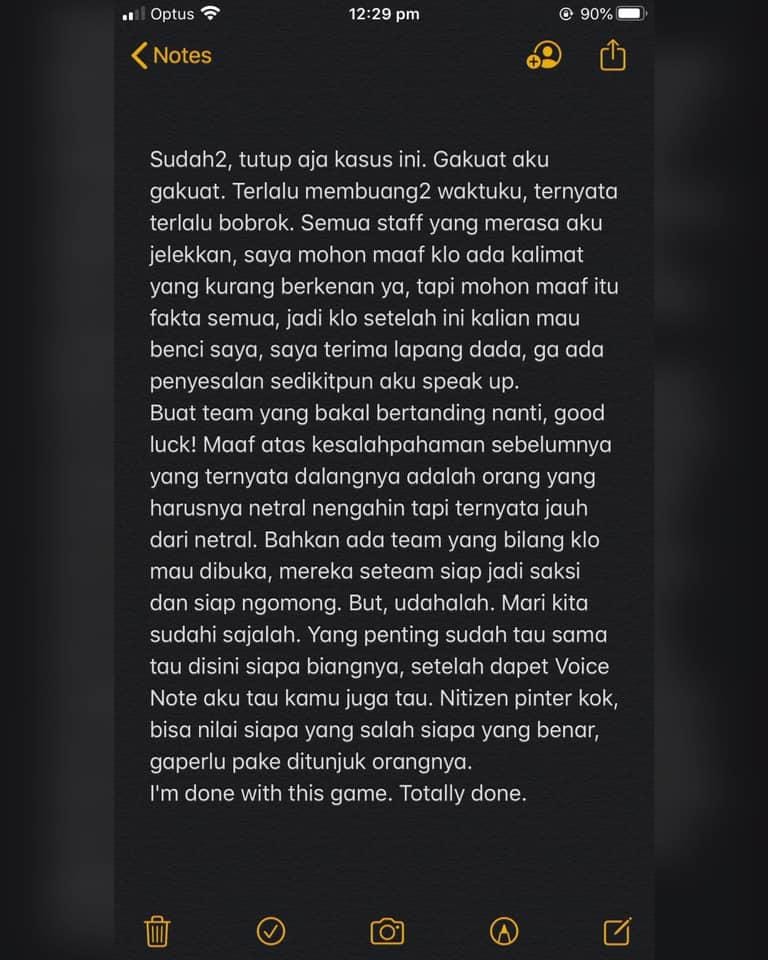Share this note
This screenshot has width=768, height=960.
pos(612,55)
